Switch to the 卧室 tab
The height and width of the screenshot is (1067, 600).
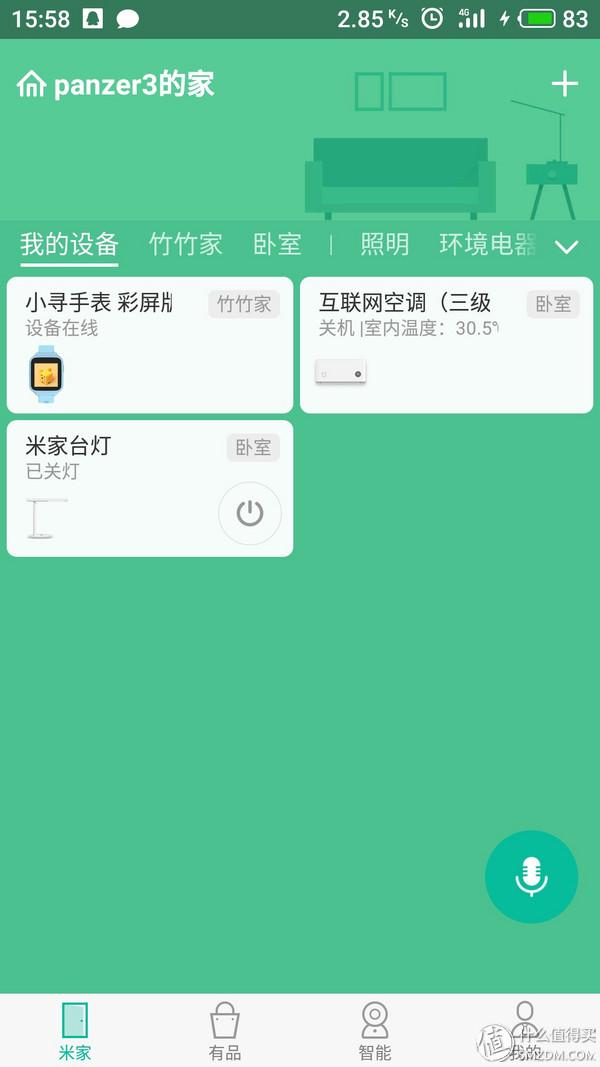click(x=277, y=244)
